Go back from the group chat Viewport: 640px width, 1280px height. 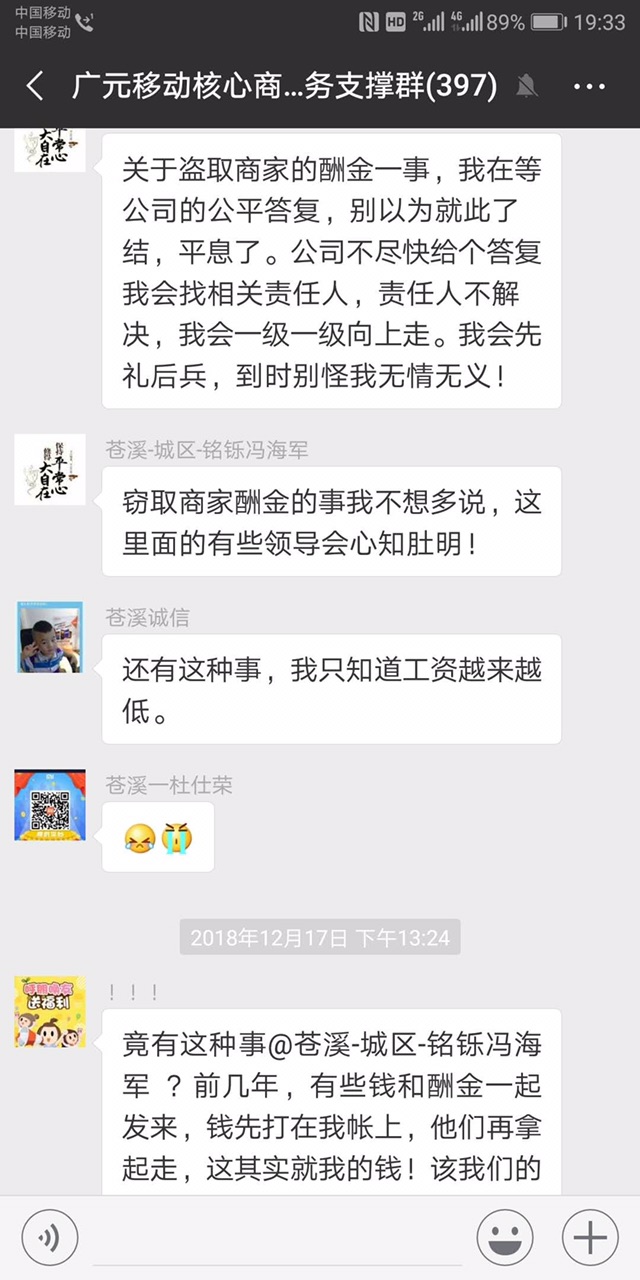click(35, 87)
